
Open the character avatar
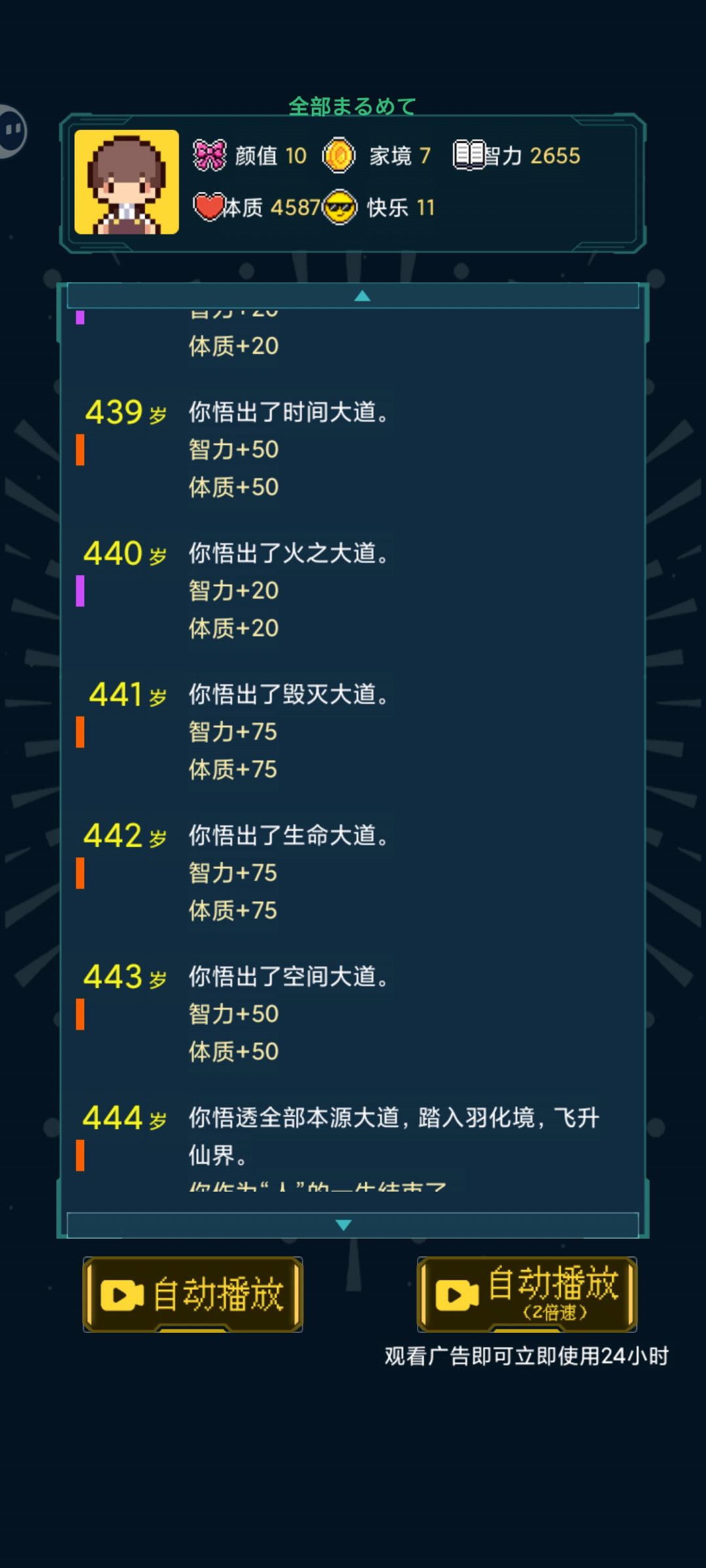point(127,182)
